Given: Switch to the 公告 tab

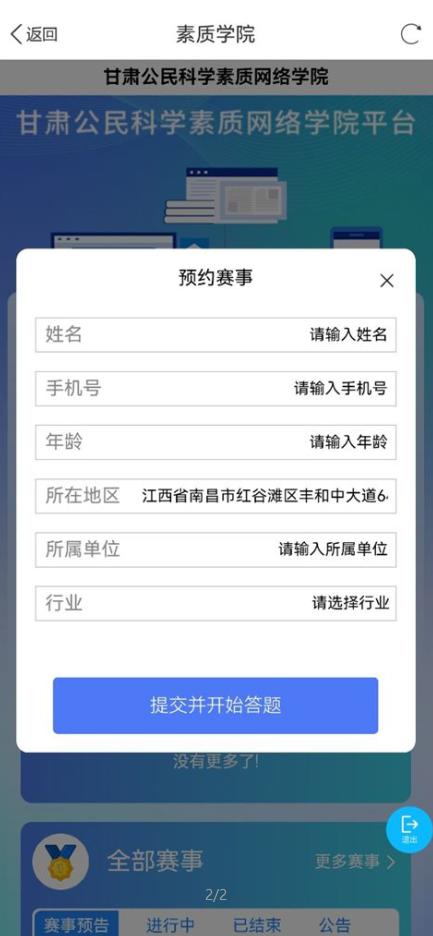Looking at the screenshot, I should 334,925.
